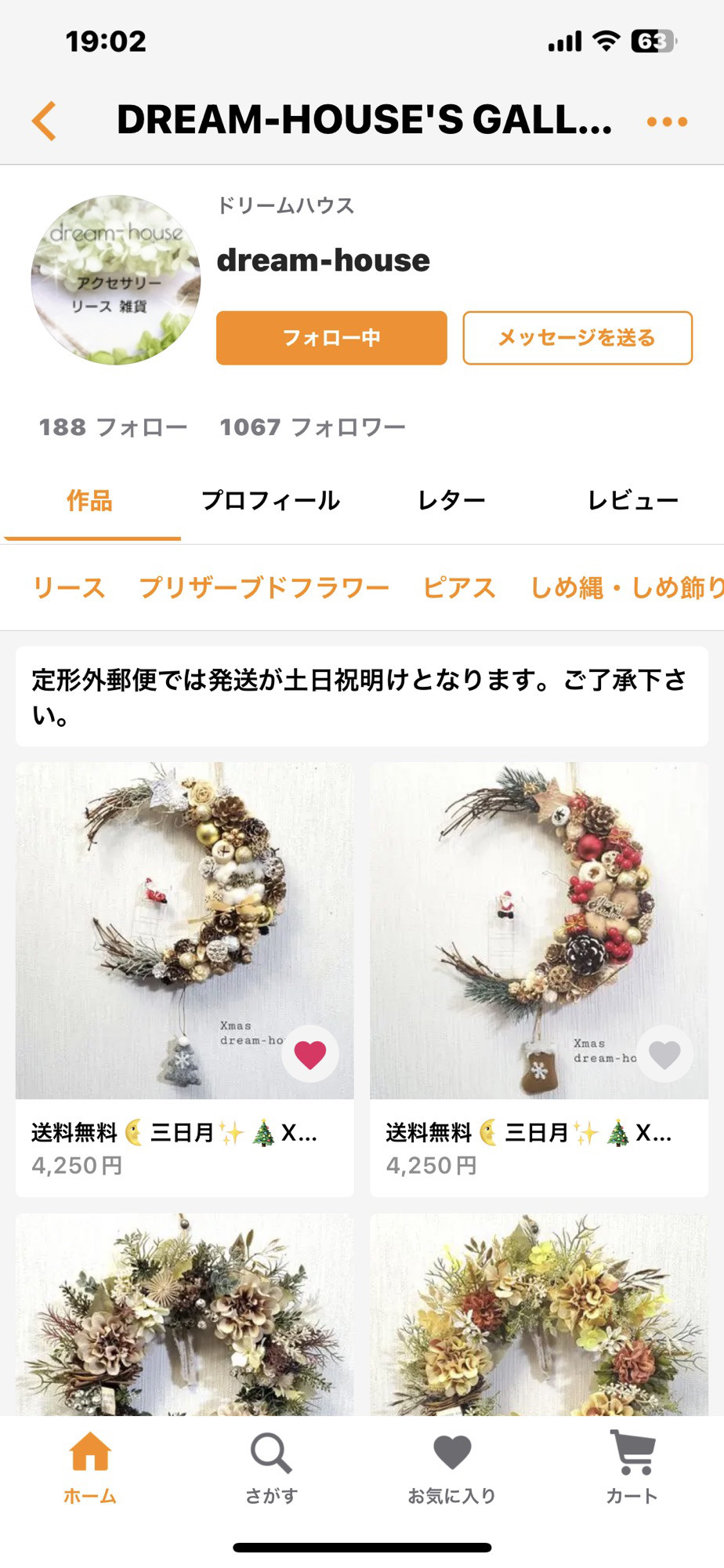724x1568 pixels.
Task: Go to さがす search tab
Action: [x=271, y=1468]
